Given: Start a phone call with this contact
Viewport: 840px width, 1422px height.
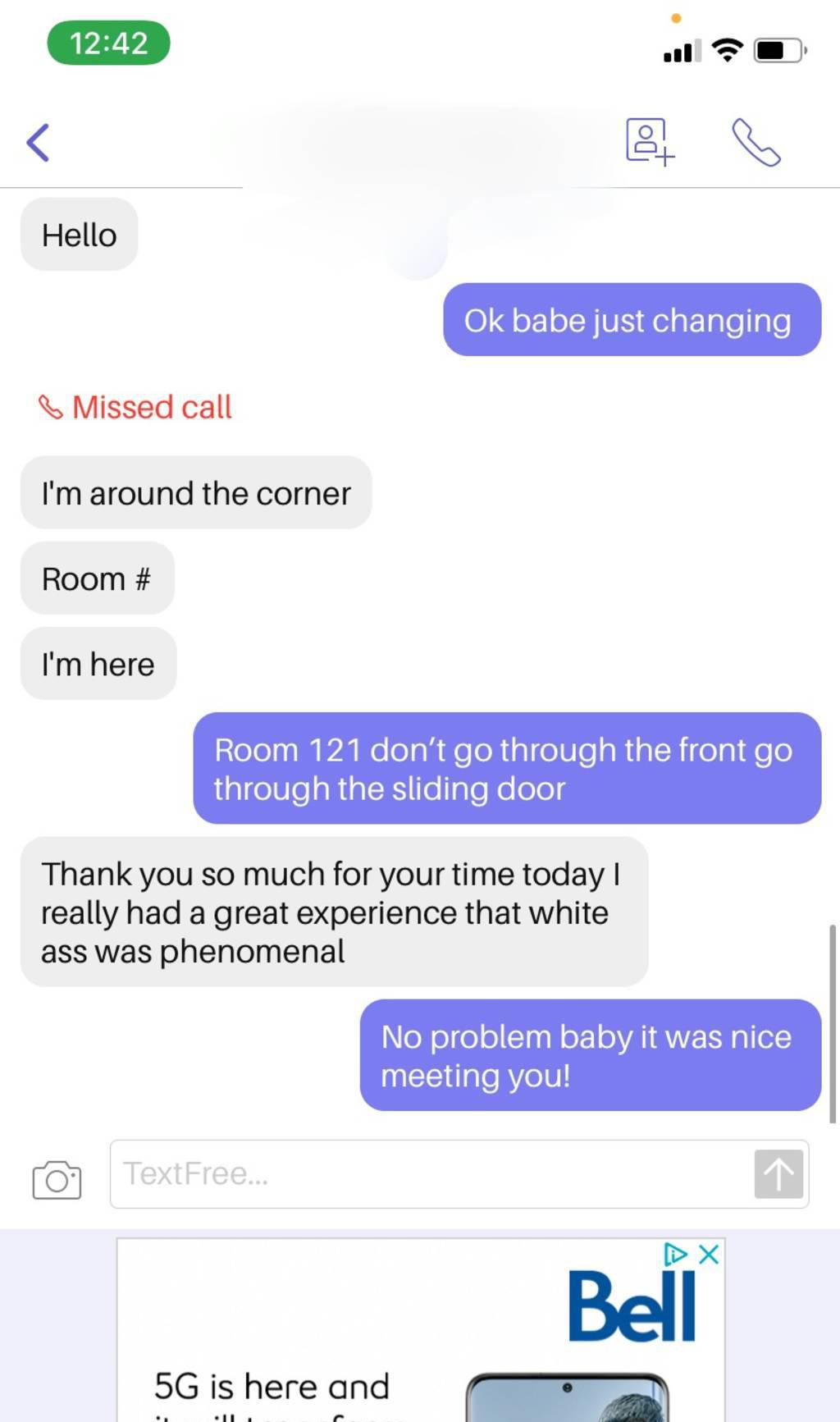Looking at the screenshot, I should pos(756,143).
